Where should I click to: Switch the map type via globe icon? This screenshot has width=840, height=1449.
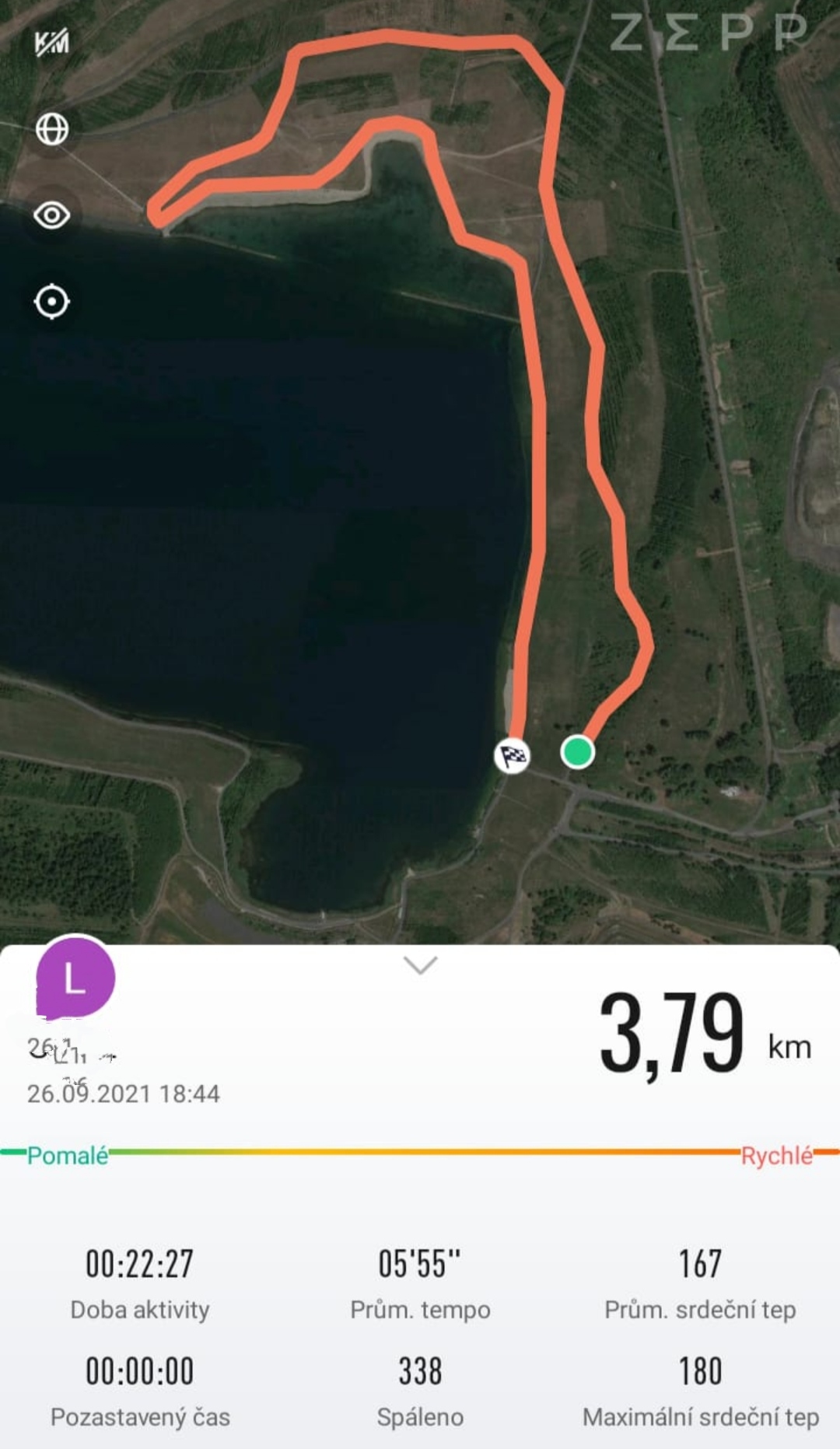coord(52,129)
